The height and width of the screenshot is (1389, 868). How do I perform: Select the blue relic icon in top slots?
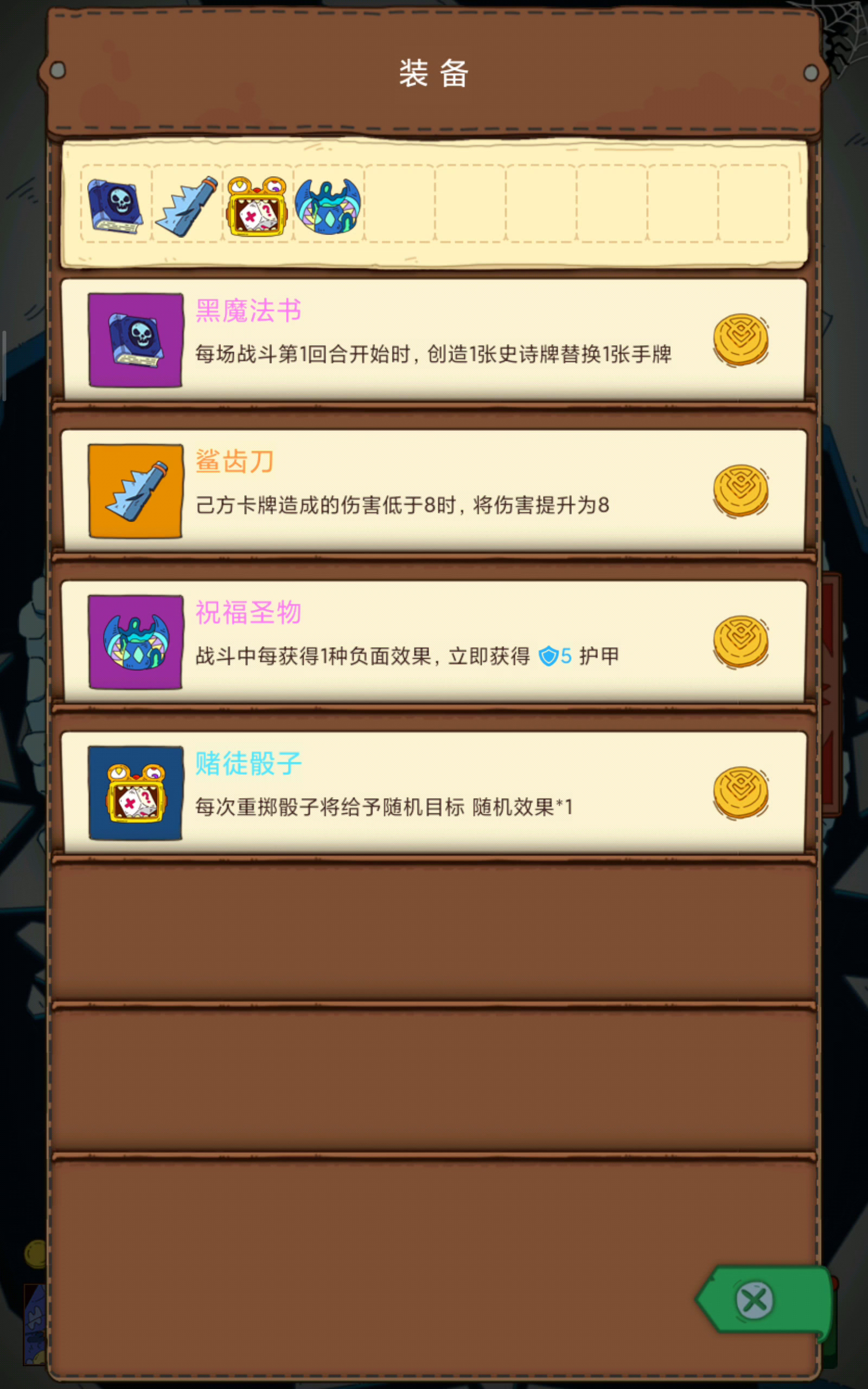coord(328,206)
